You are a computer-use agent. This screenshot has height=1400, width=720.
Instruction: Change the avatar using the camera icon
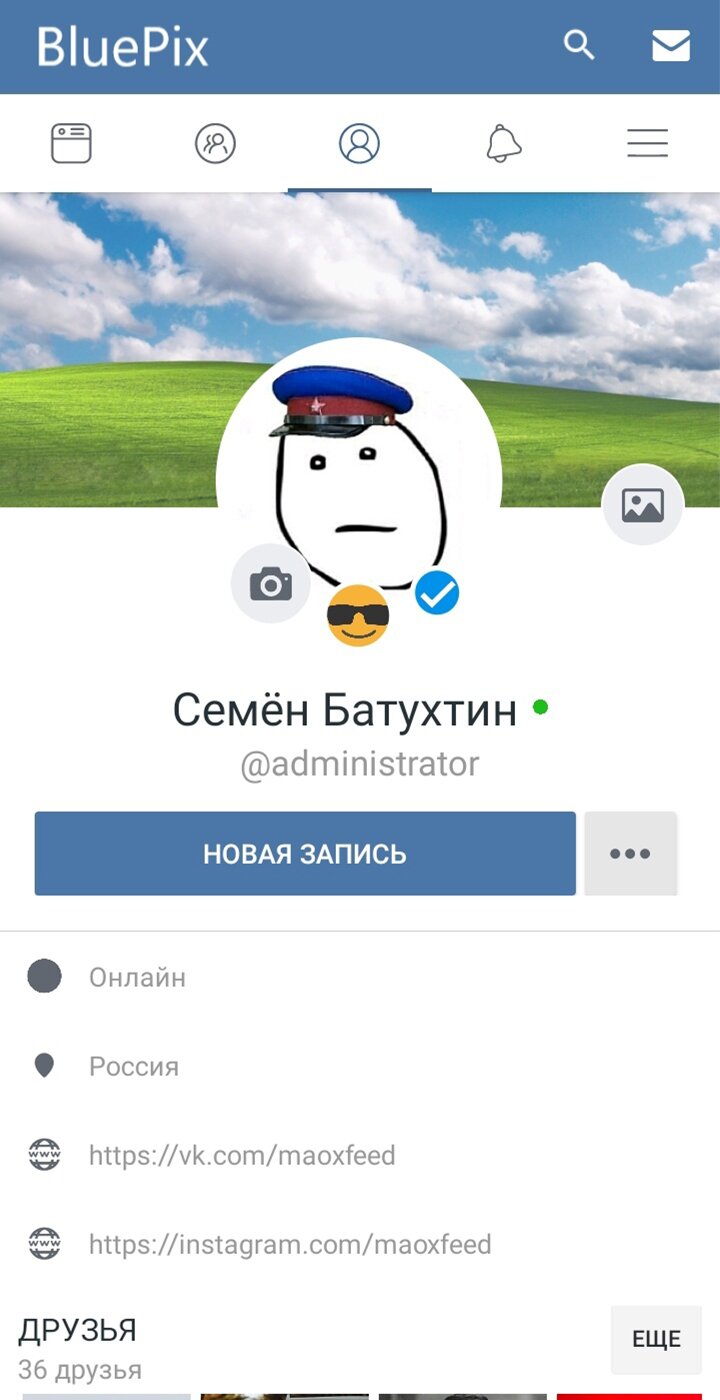tap(270, 584)
